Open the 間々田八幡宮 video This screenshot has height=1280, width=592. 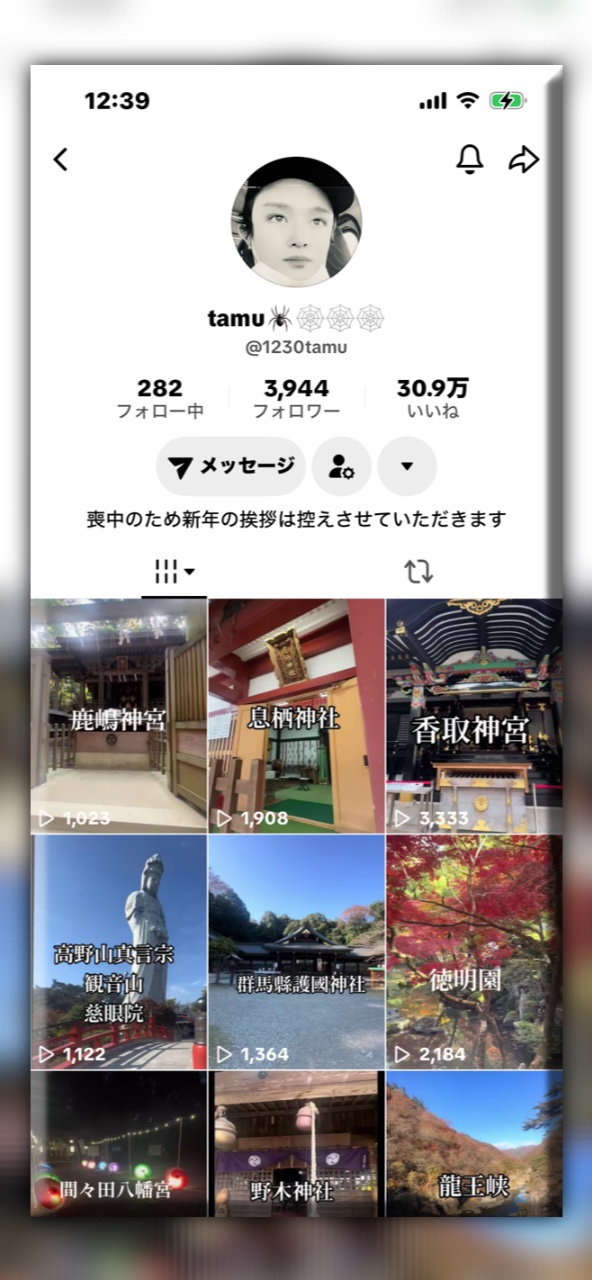pos(118,1144)
